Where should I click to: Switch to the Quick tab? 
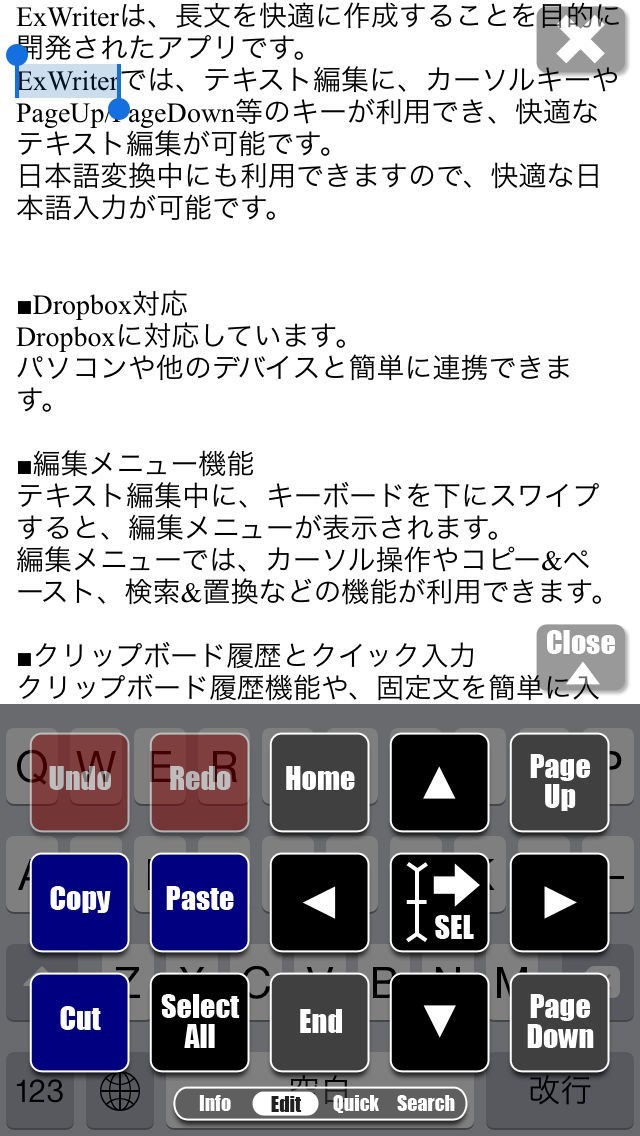click(x=356, y=1104)
